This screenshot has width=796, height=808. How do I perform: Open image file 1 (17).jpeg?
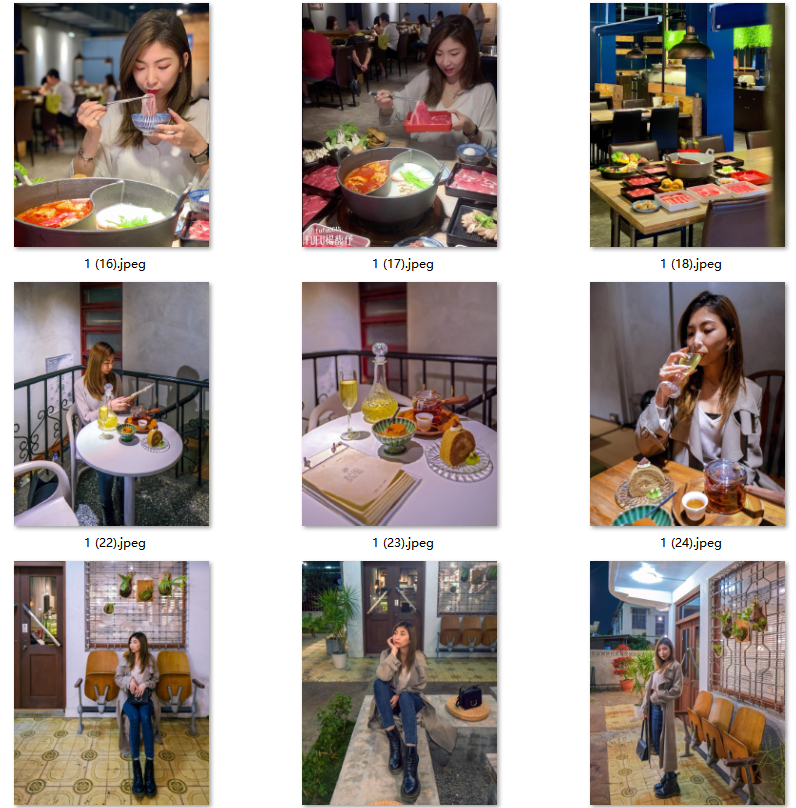pos(399,125)
